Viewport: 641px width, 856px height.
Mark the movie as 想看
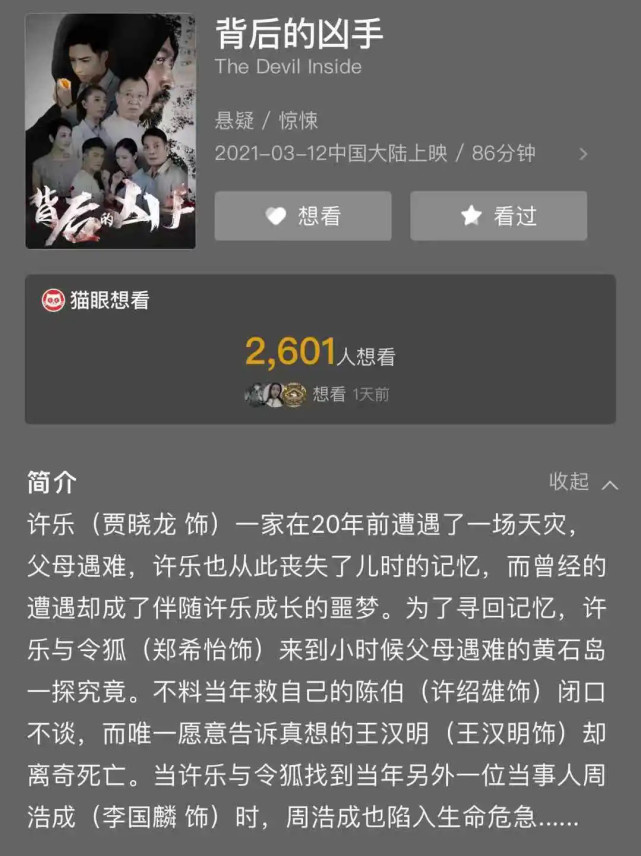[x=303, y=216]
